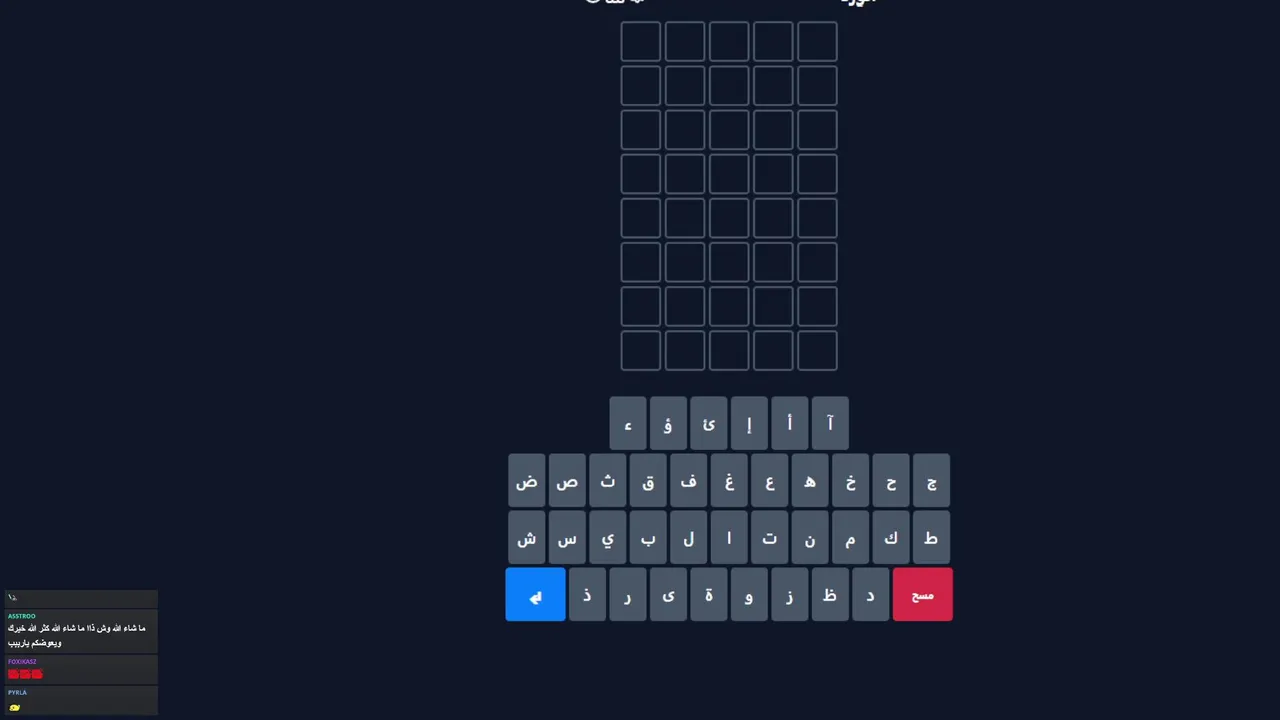Enter the letter ص
Viewport: 1280px width, 720px height.
click(x=567, y=481)
